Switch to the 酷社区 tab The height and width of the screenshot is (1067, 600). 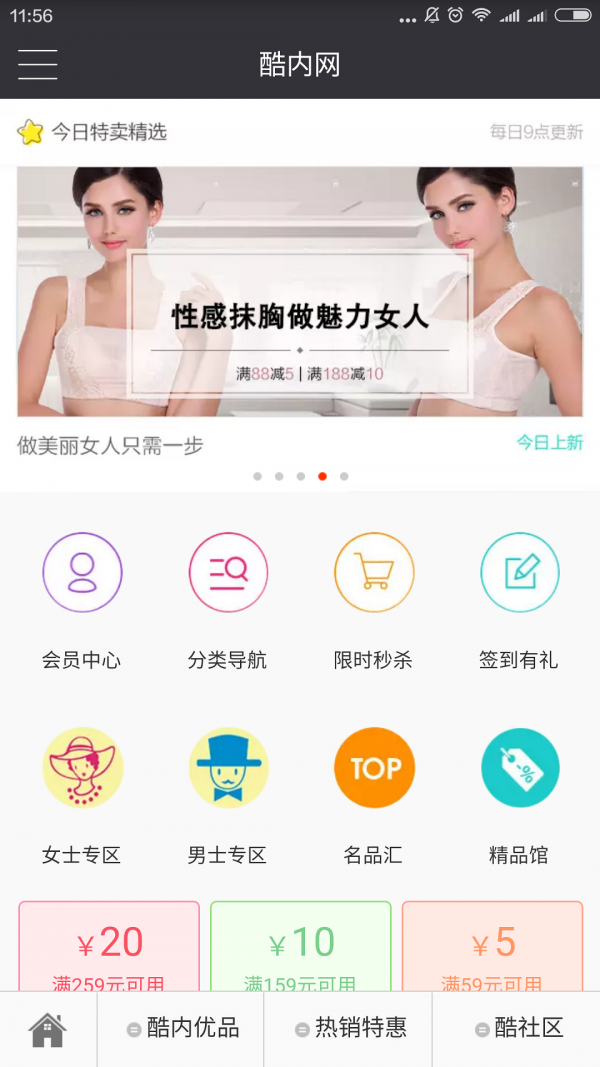coord(517,1029)
